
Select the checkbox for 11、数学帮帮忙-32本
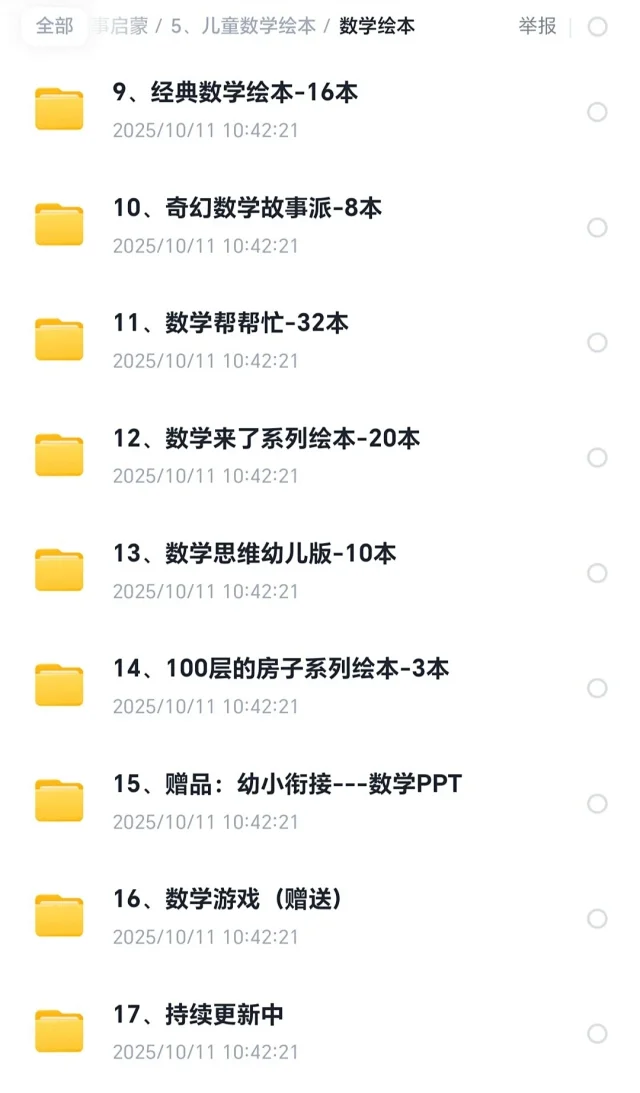597,343
